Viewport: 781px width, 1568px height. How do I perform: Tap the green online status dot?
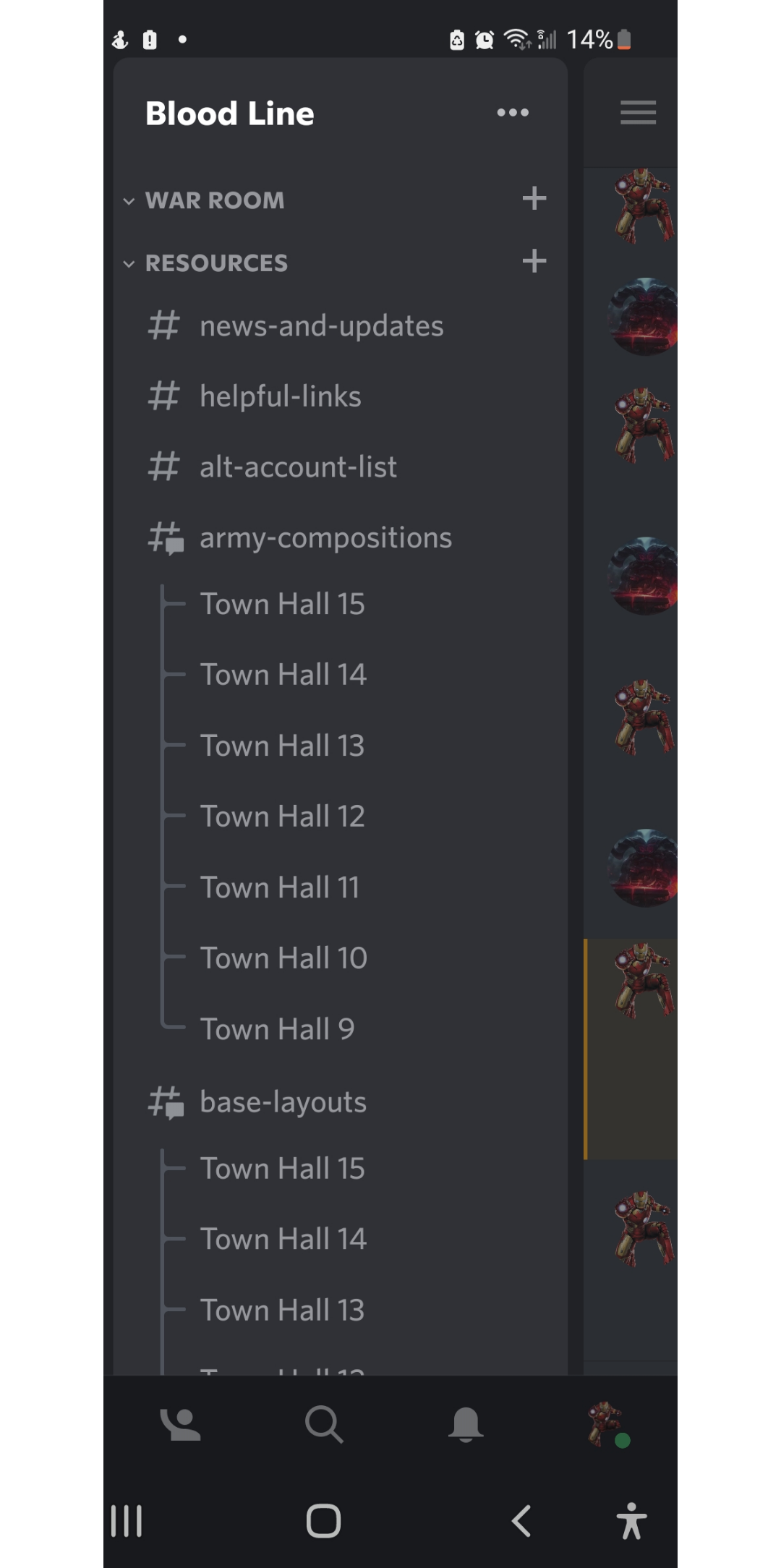pyautogui.click(x=623, y=1440)
